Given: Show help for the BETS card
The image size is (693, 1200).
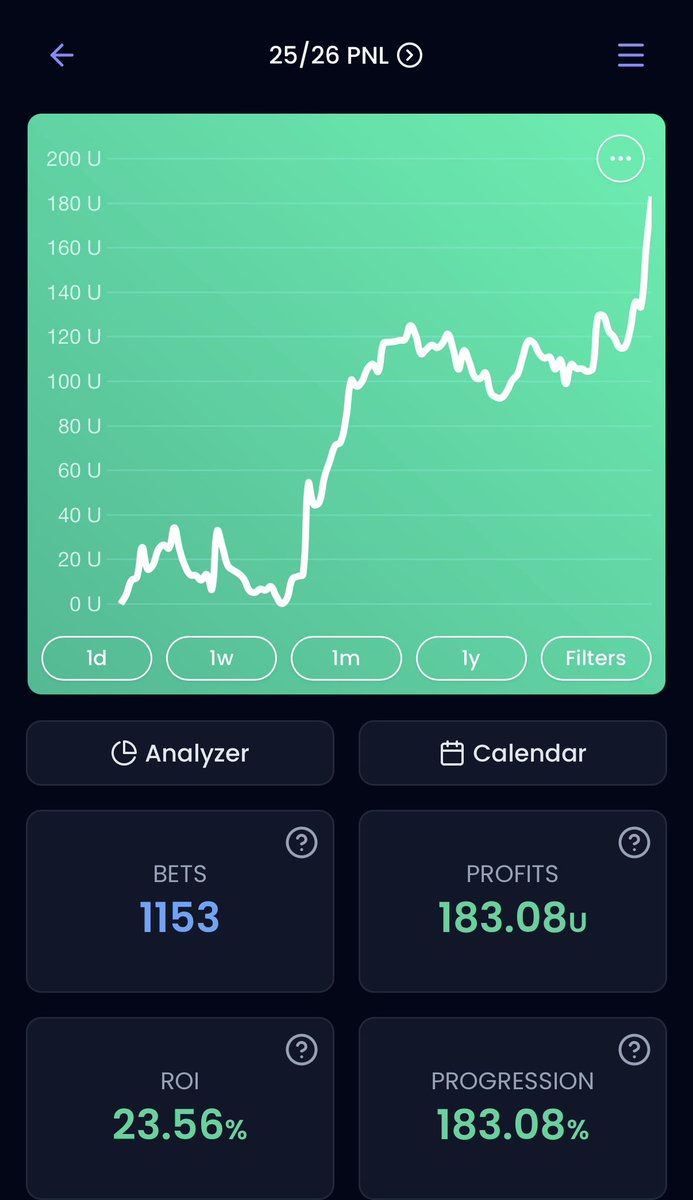Looking at the screenshot, I should tap(301, 843).
